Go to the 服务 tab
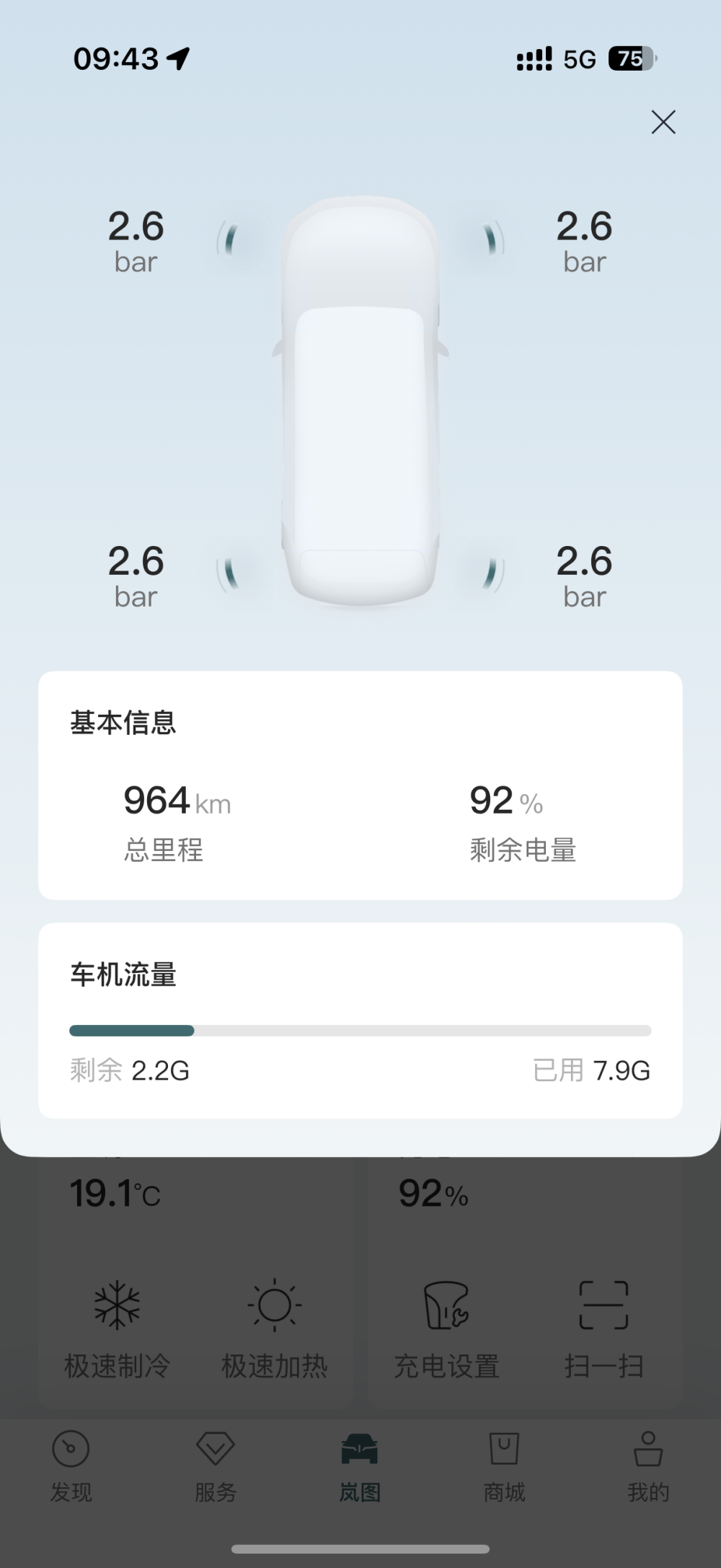The height and width of the screenshot is (1568, 721). [x=216, y=1466]
